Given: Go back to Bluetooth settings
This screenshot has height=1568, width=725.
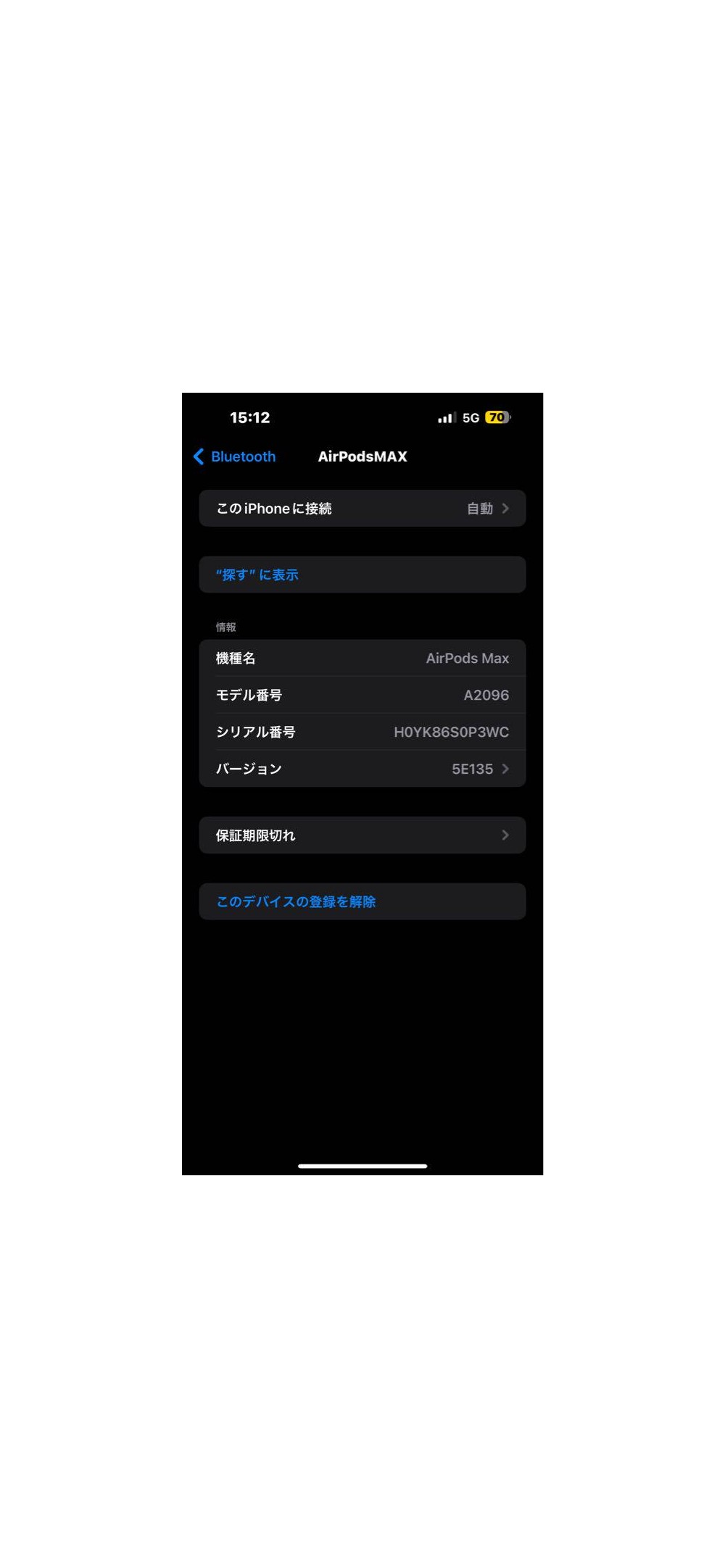Looking at the screenshot, I should click(x=235, y=456).
